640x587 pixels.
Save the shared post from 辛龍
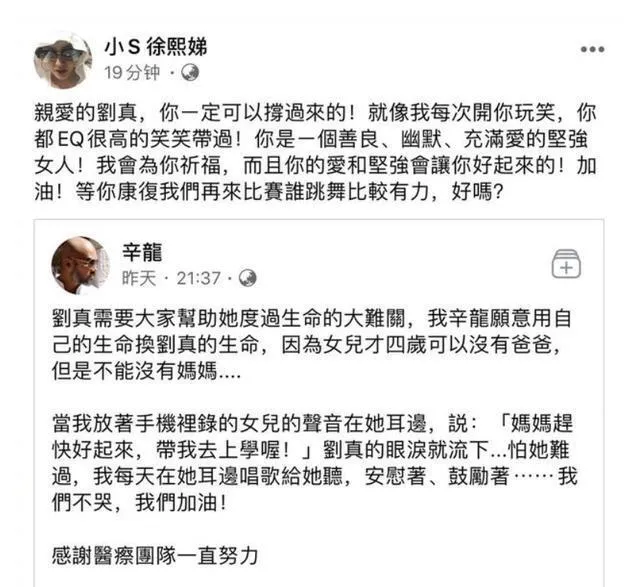[x=567, y=264]
